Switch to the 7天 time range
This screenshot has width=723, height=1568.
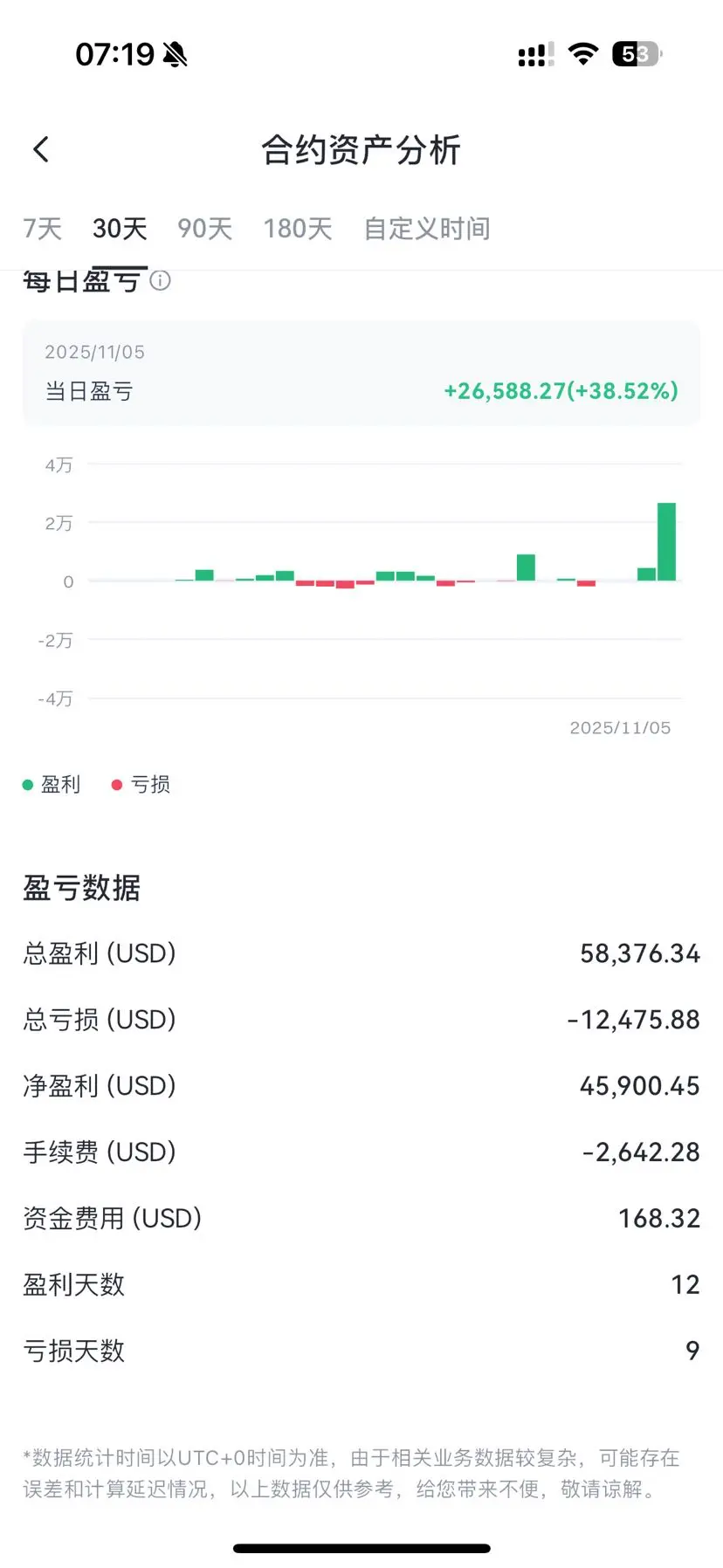coord(42,229)
